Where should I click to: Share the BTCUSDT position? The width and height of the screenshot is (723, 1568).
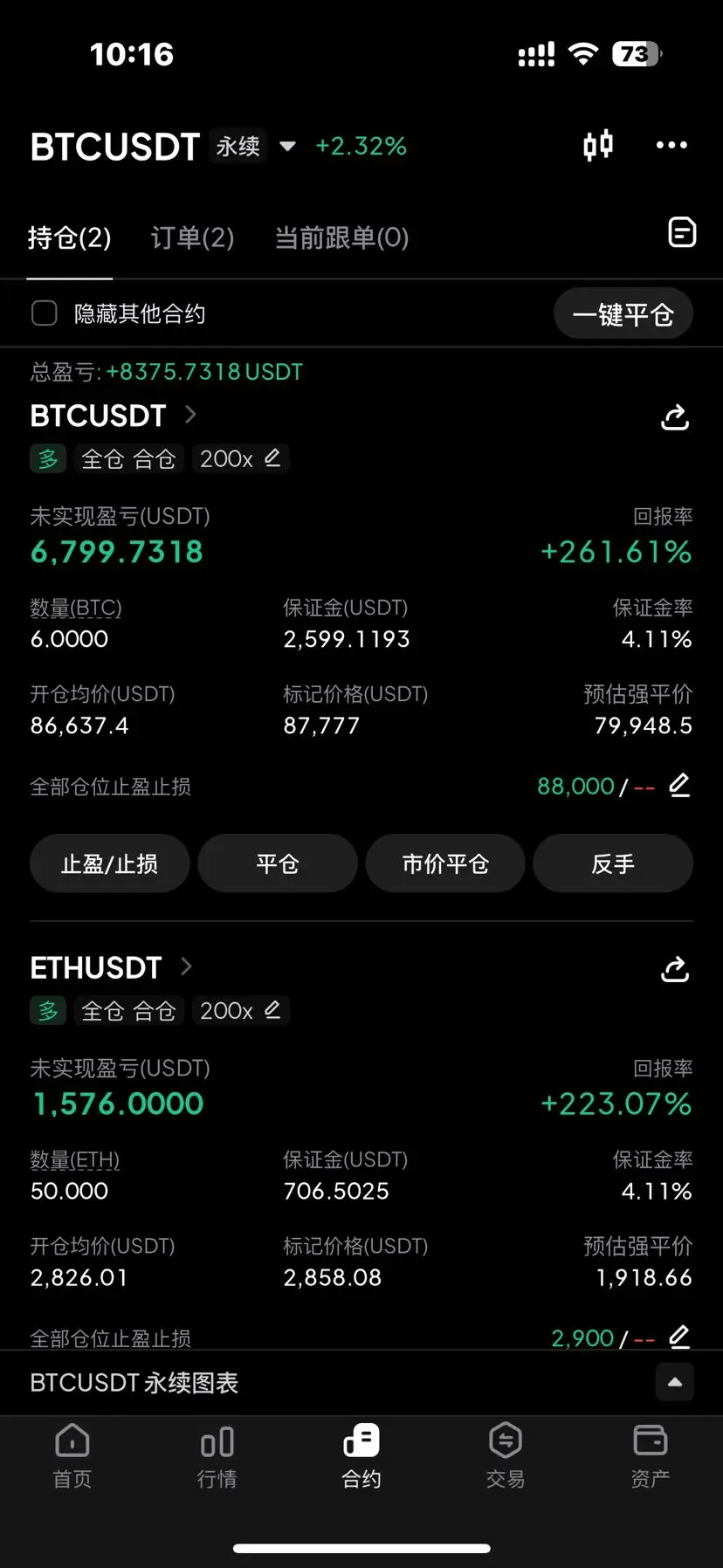675,417
